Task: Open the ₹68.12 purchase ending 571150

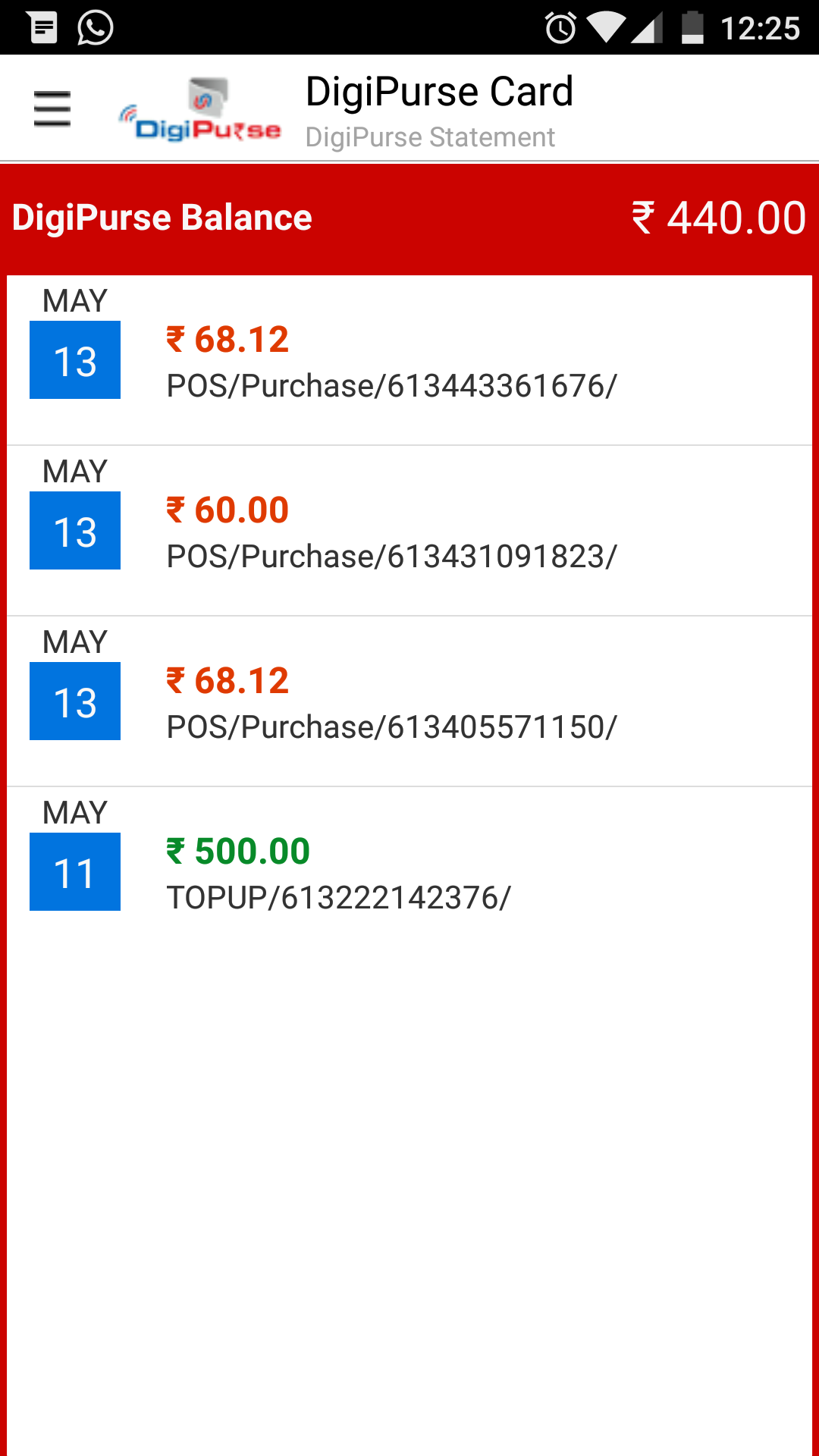Action: (409, 701)
